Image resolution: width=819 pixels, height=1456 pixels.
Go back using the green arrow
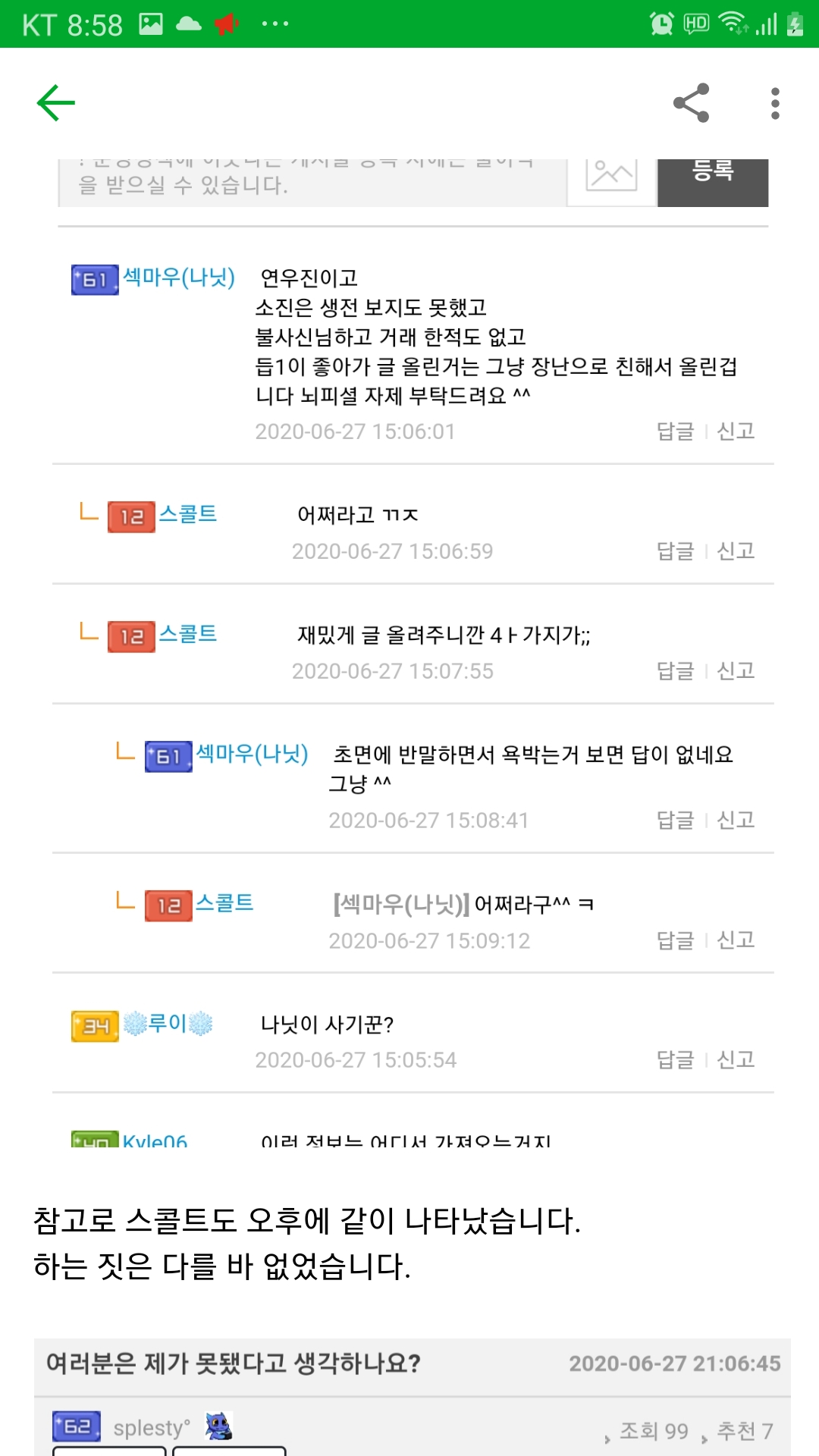click(x=56, y=103)
